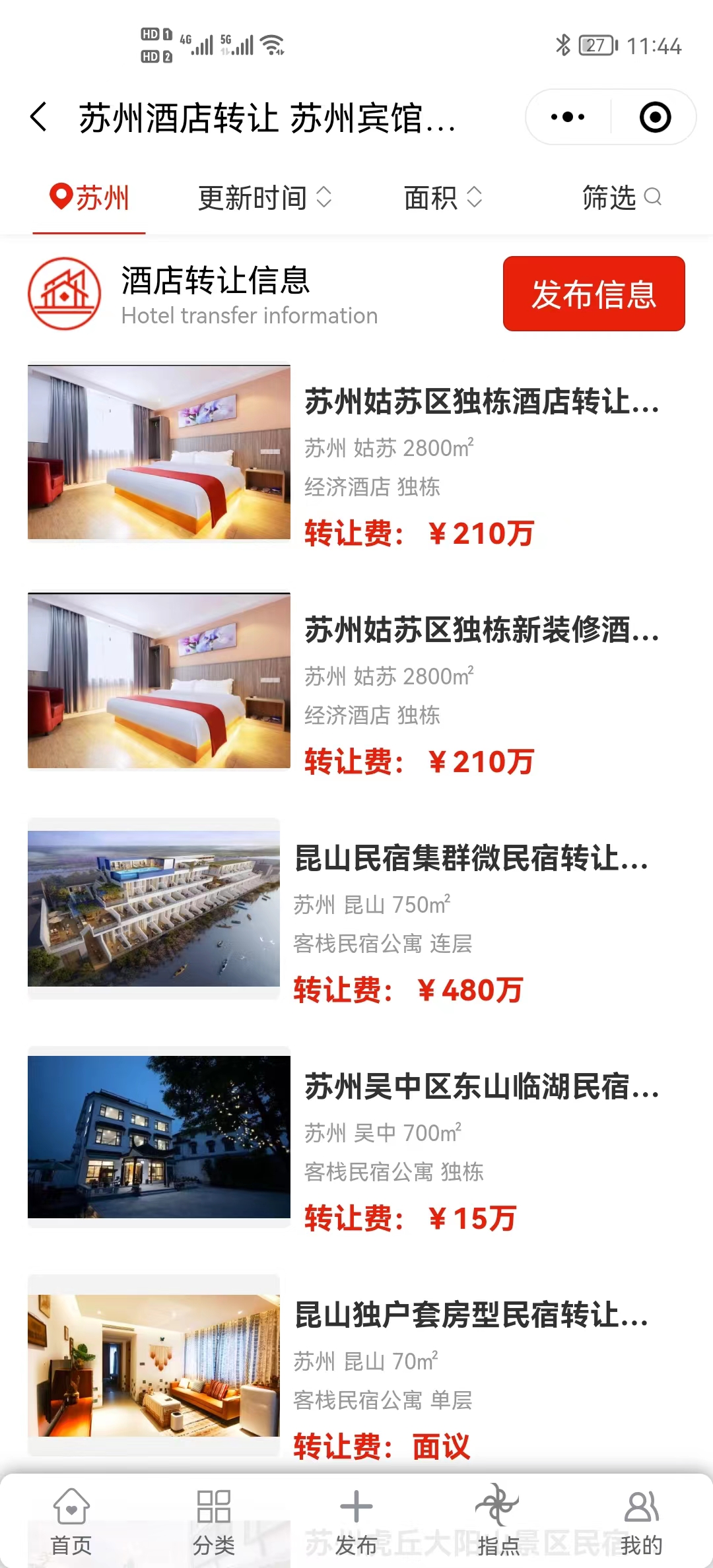This screenshot has height=1568, width=713.
Task: Close the mini program via the circle icon
Action: coord(655,117)
